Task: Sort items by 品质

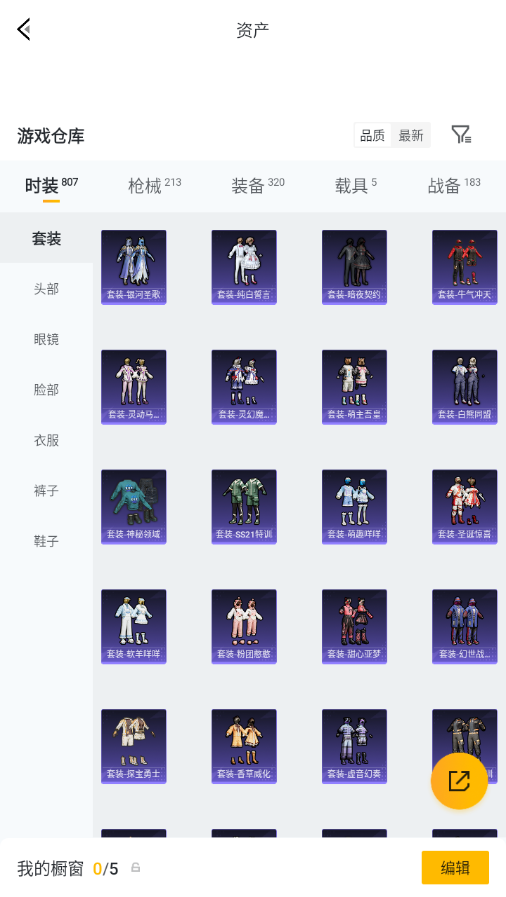Action: (373, 136)
